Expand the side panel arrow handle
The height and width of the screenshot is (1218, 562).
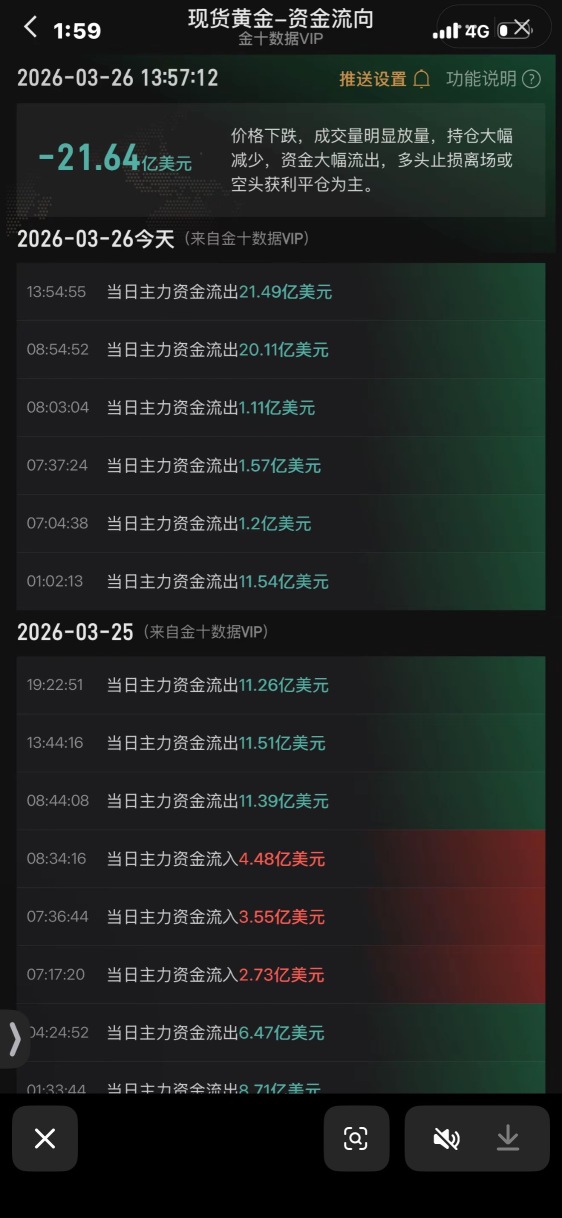(x=14, y=1038)
